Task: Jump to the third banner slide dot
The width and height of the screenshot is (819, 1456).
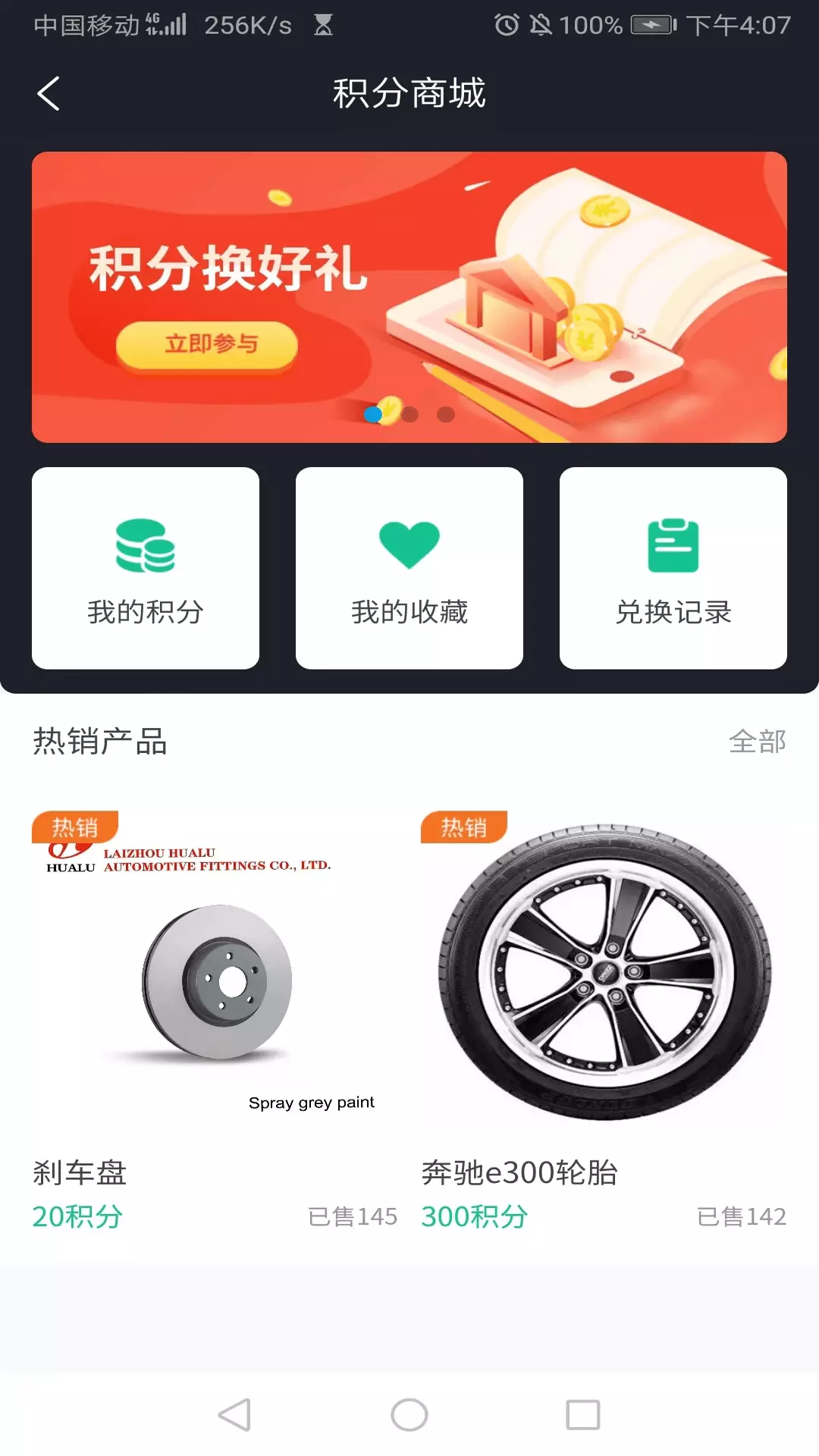Action: (x=446, y=414)
